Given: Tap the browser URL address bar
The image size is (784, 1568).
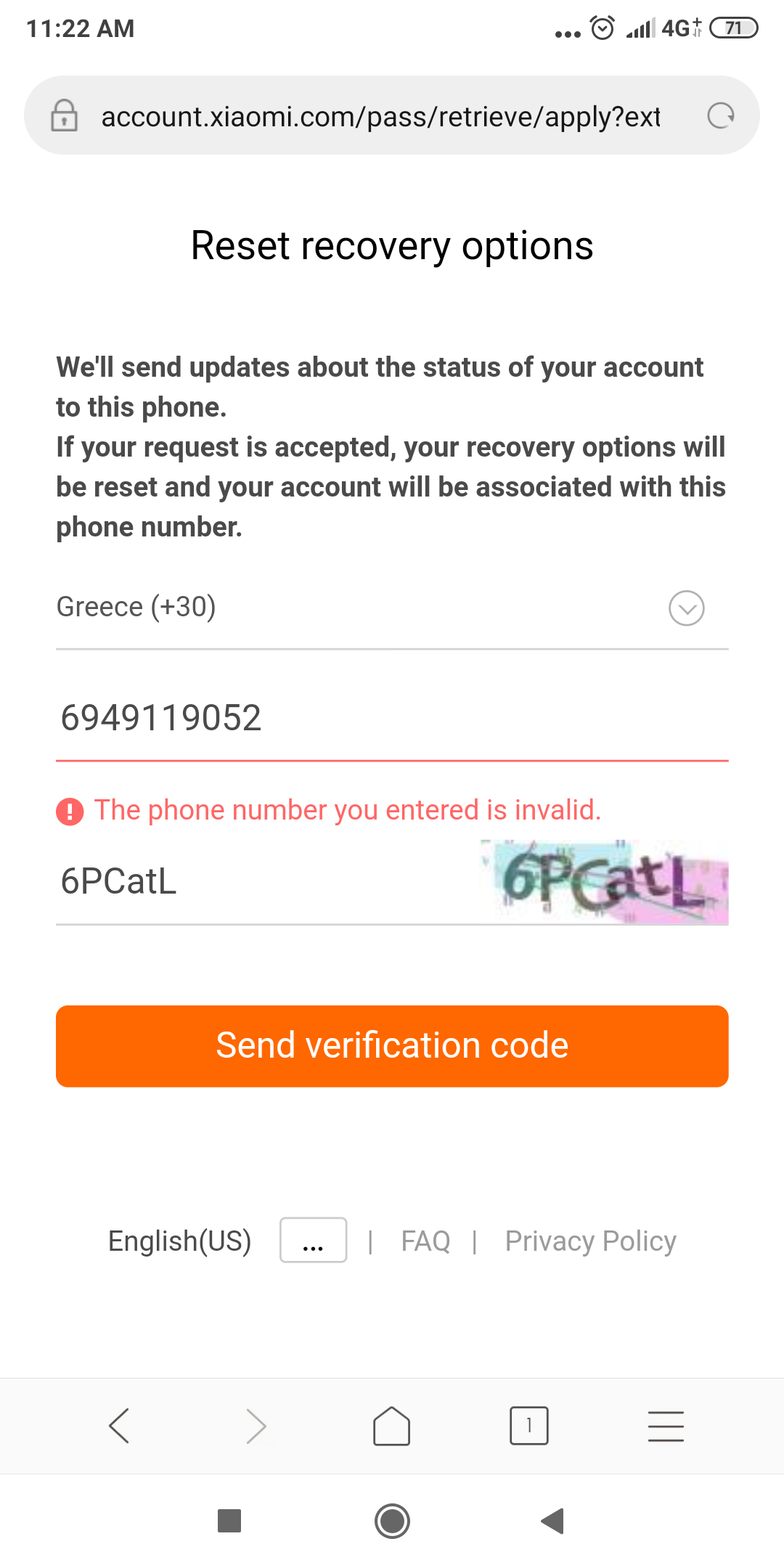Looking at the screenshot, I should pyautogui.click(x=380, y=116).
